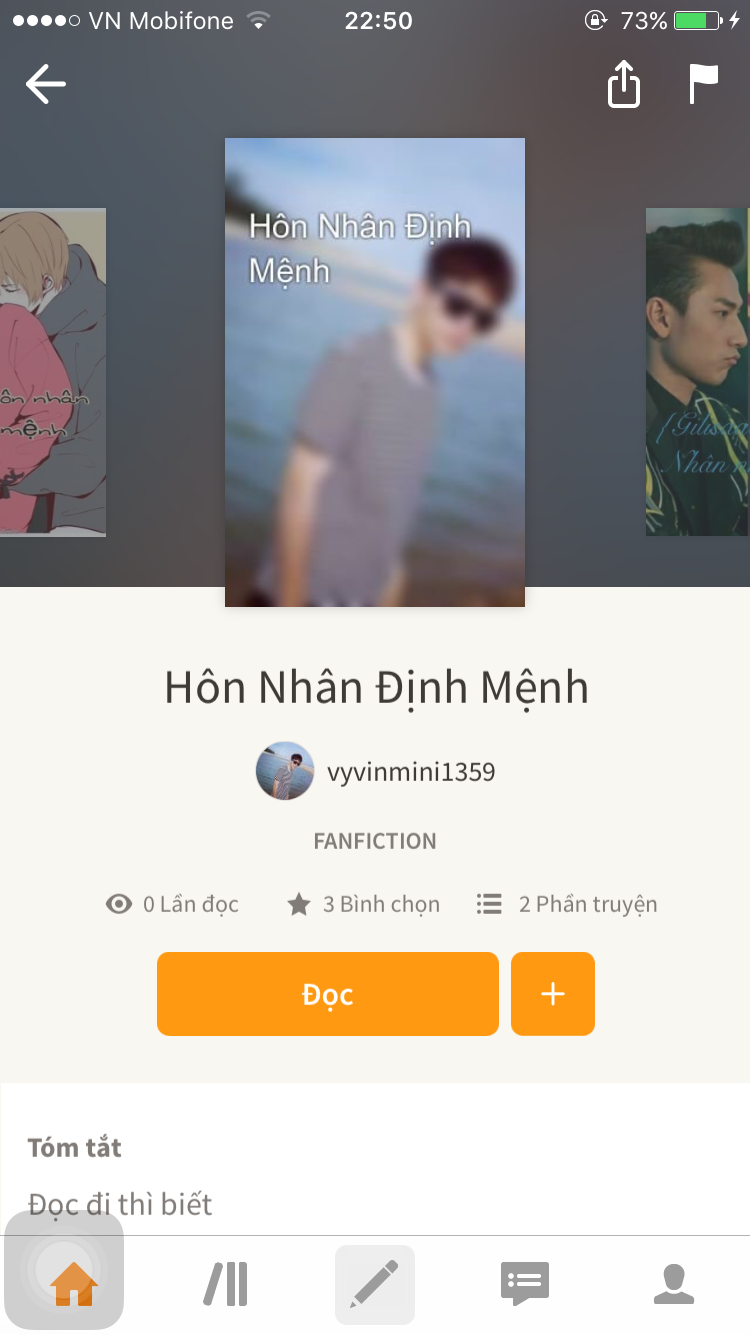750x1334 pixels.
Task: Report the story with the flag icon
Action: (704, 84)
